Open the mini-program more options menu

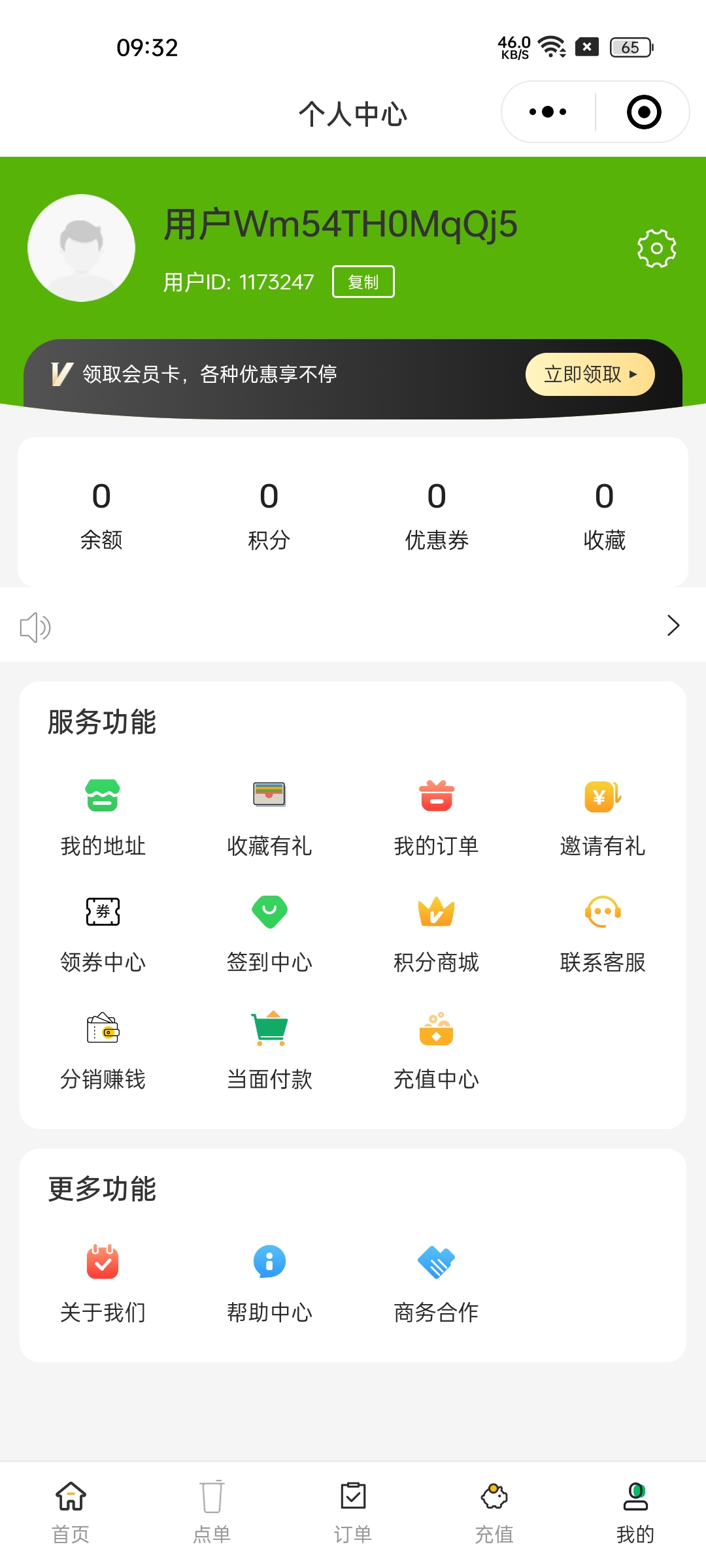548,112
